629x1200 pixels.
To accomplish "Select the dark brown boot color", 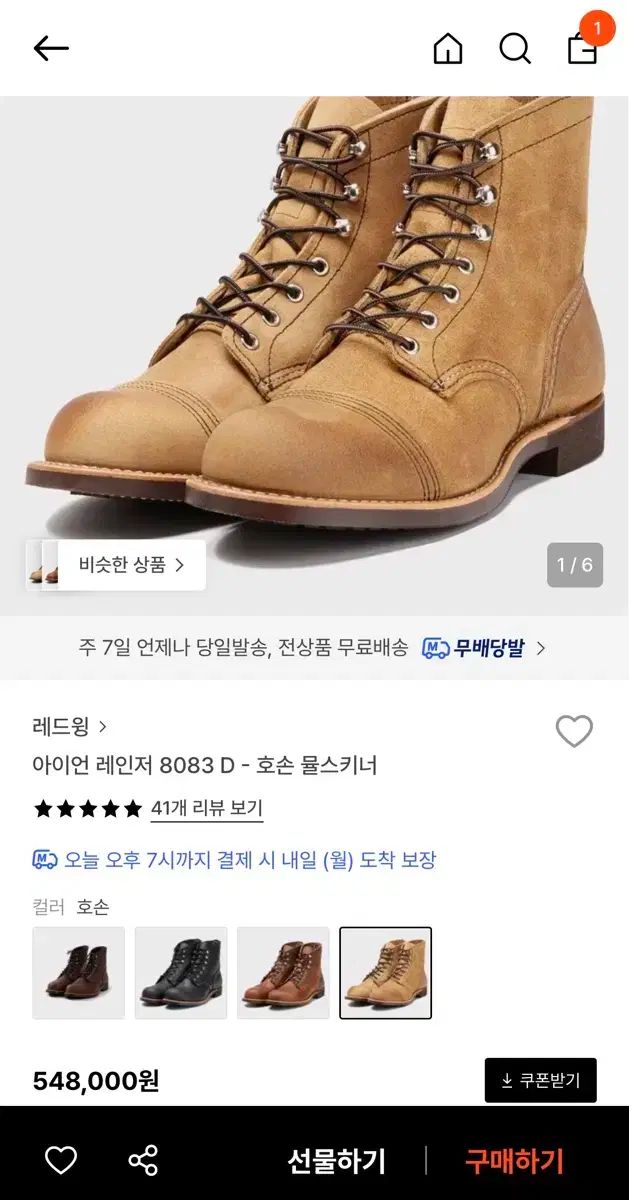I will (x=79, y=973).
